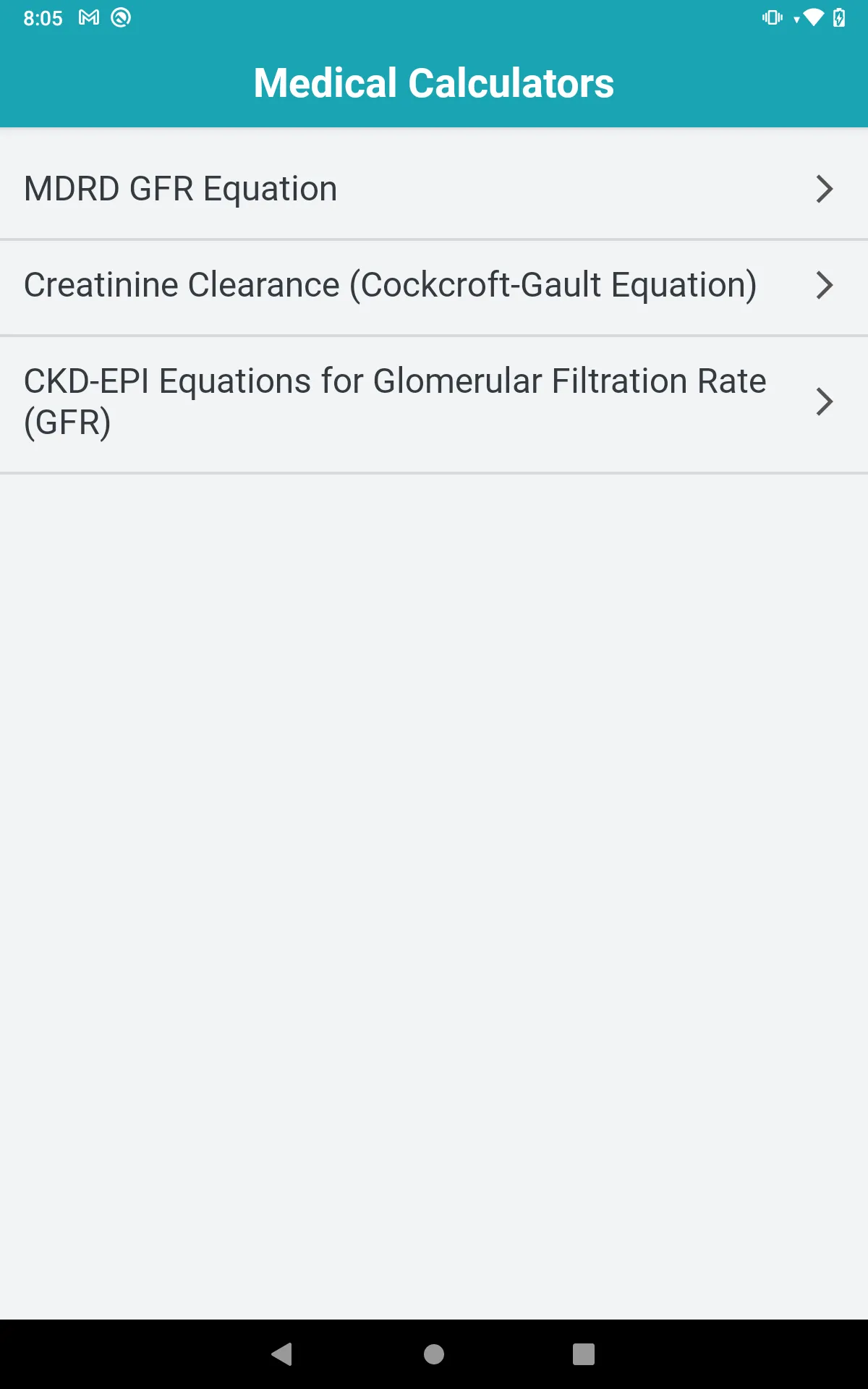Image resolution: width=868 pixels, height=1389 pixels.
Task: Tap the Medical Calculators title bar
Action: pyautogui.click(x=433, y=82)
